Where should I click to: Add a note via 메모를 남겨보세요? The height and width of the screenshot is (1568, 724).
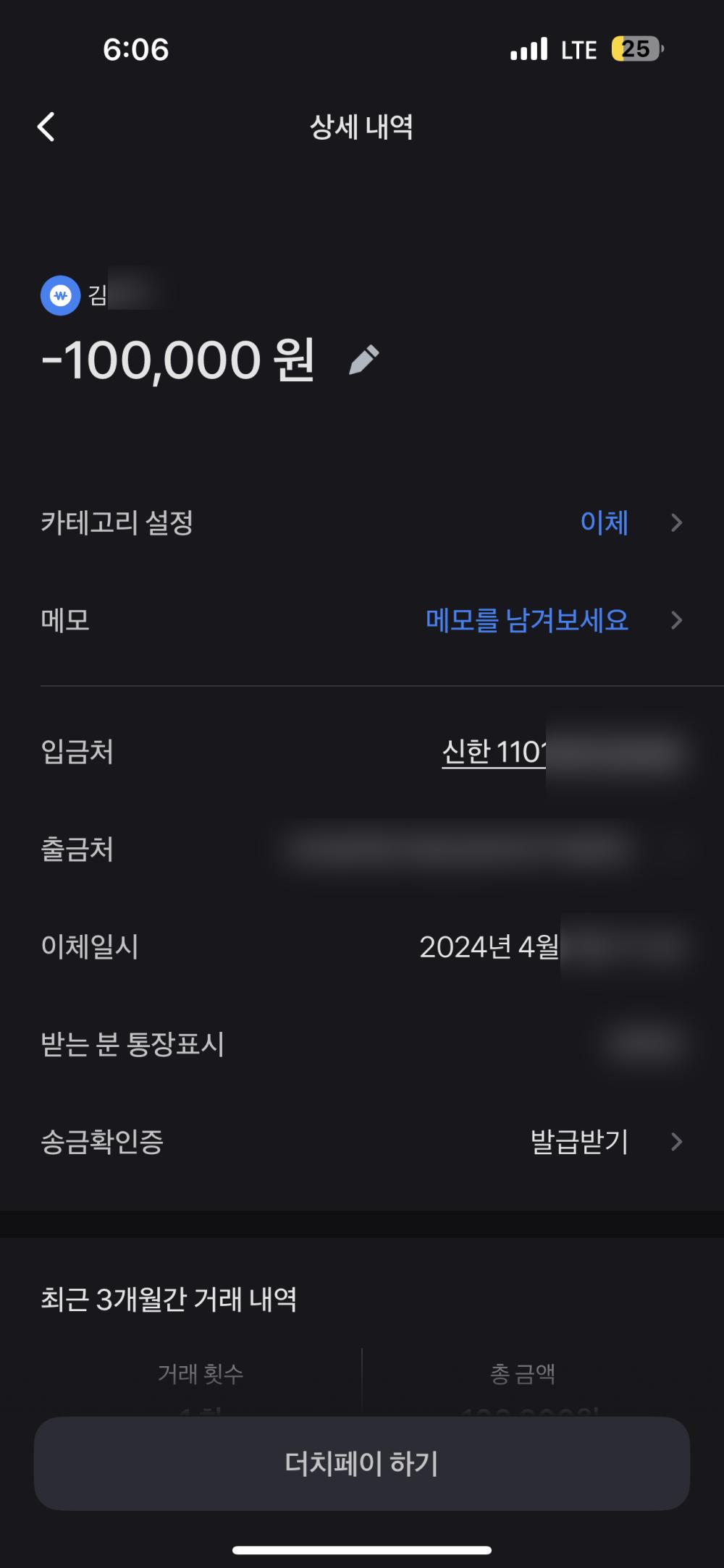point(527,621)
